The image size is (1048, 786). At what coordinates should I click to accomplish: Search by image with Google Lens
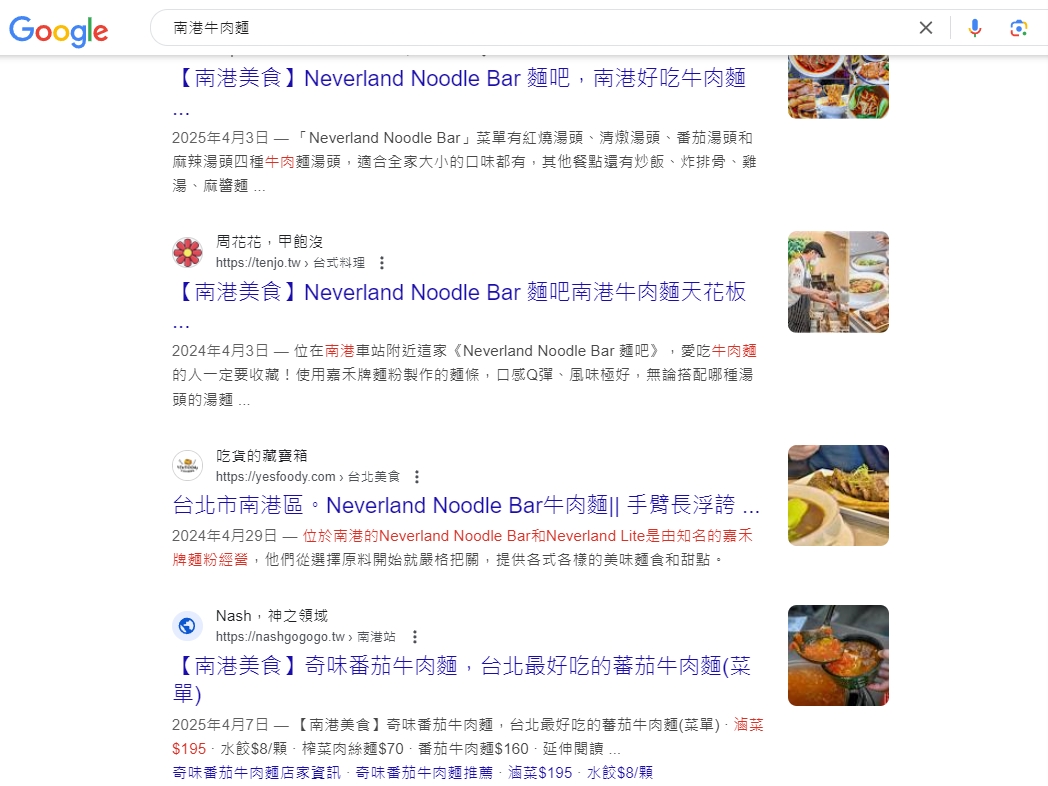1018,28
